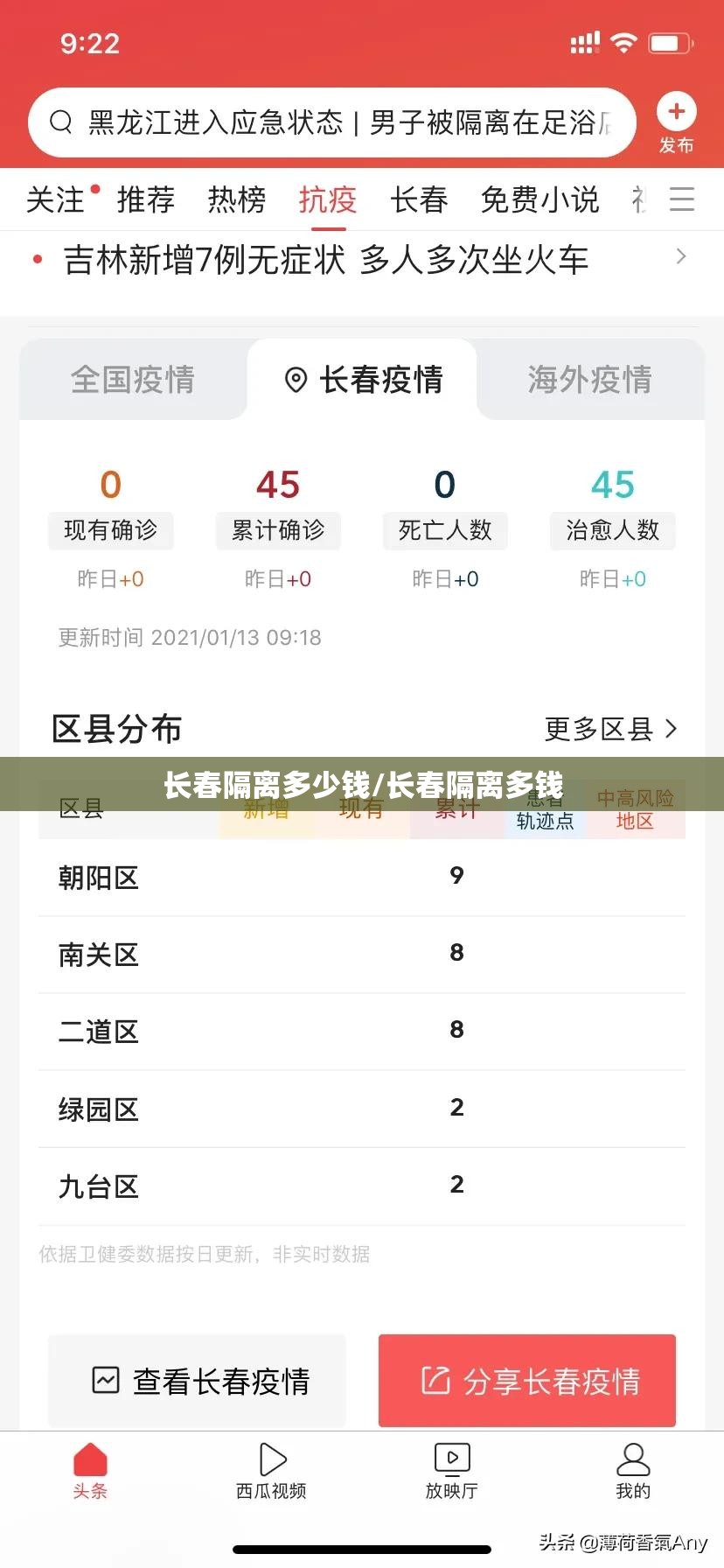This screenshot has width=724, height=1568.
Task: Select the 长春疫情 tab
Action: click(x=363, y=380)
